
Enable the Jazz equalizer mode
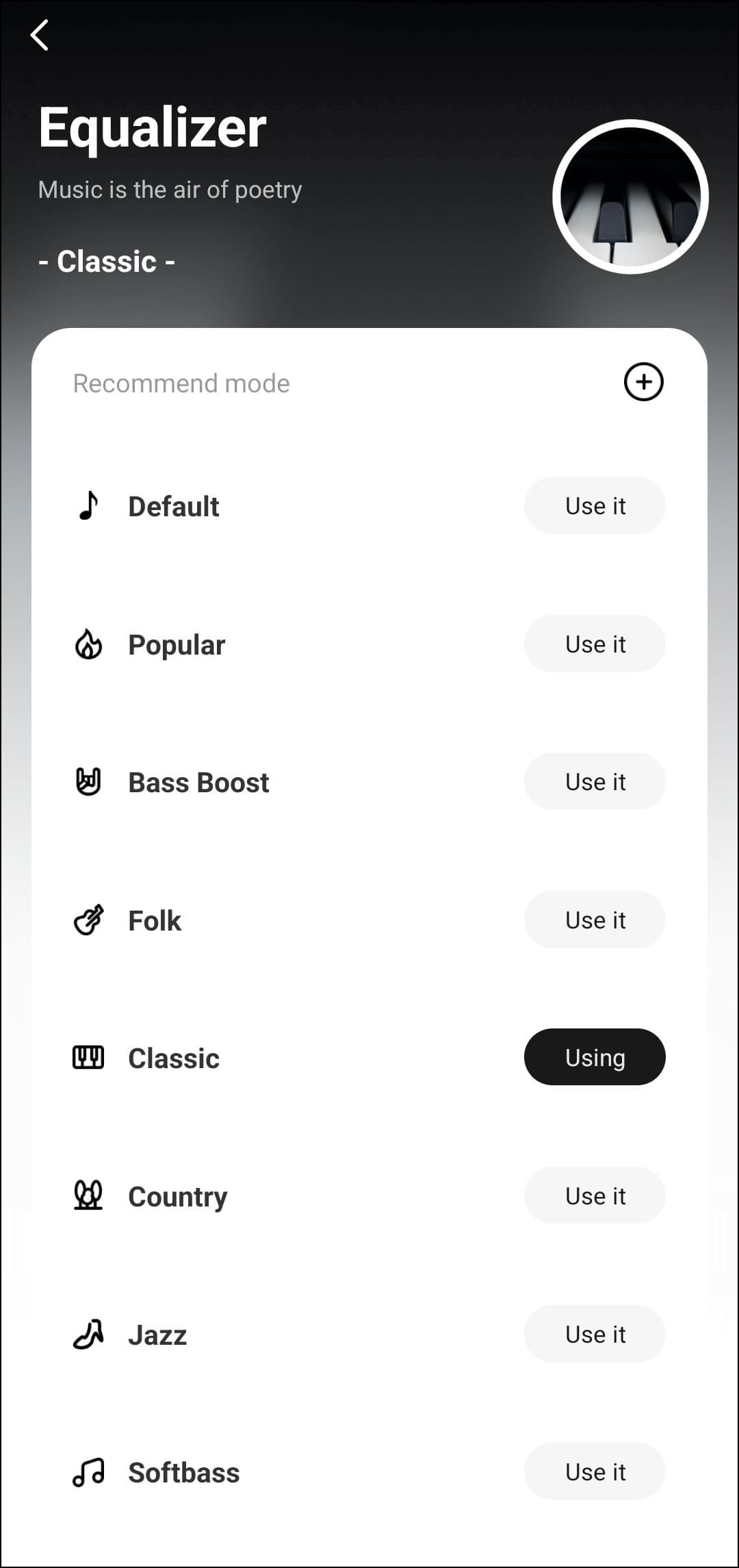[595, 1335]
